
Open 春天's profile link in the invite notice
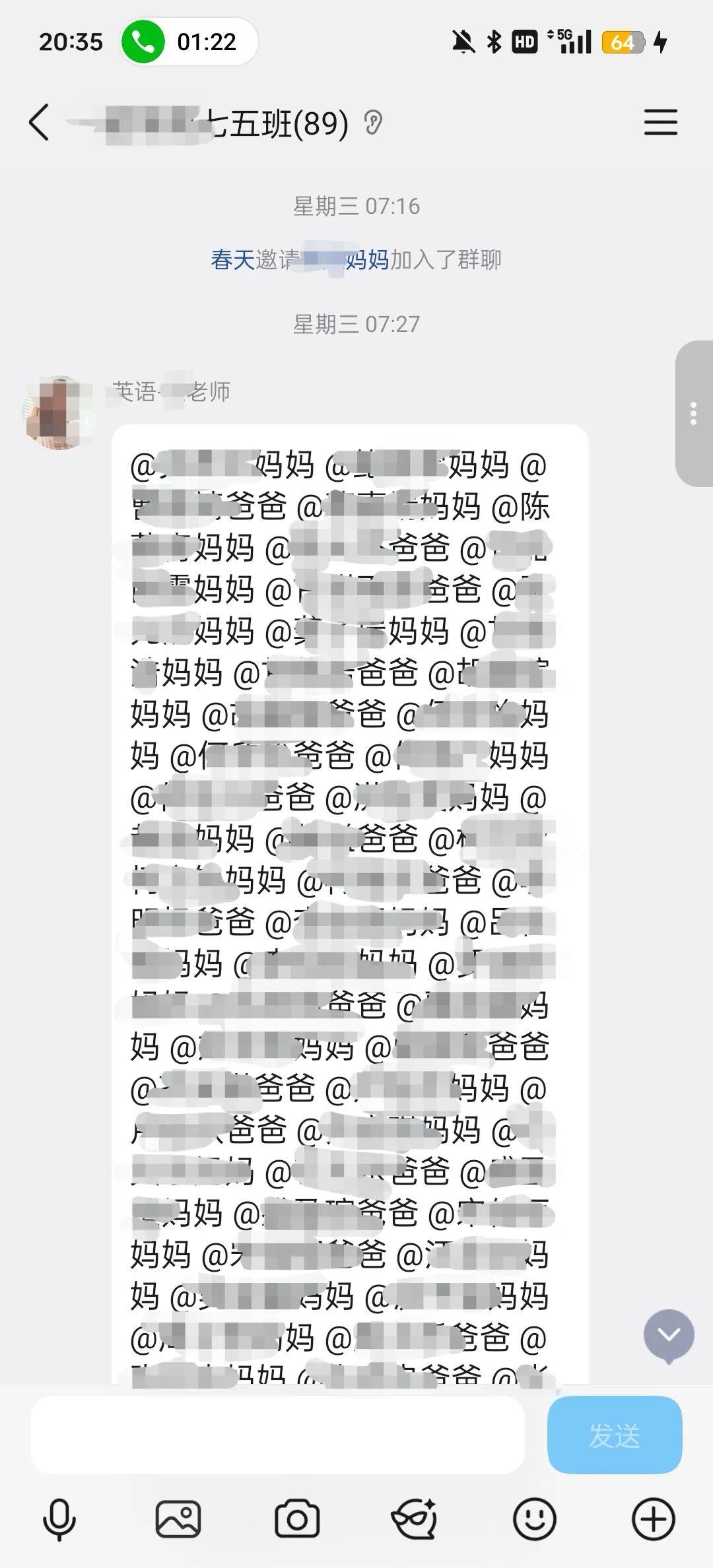(233, 259)
